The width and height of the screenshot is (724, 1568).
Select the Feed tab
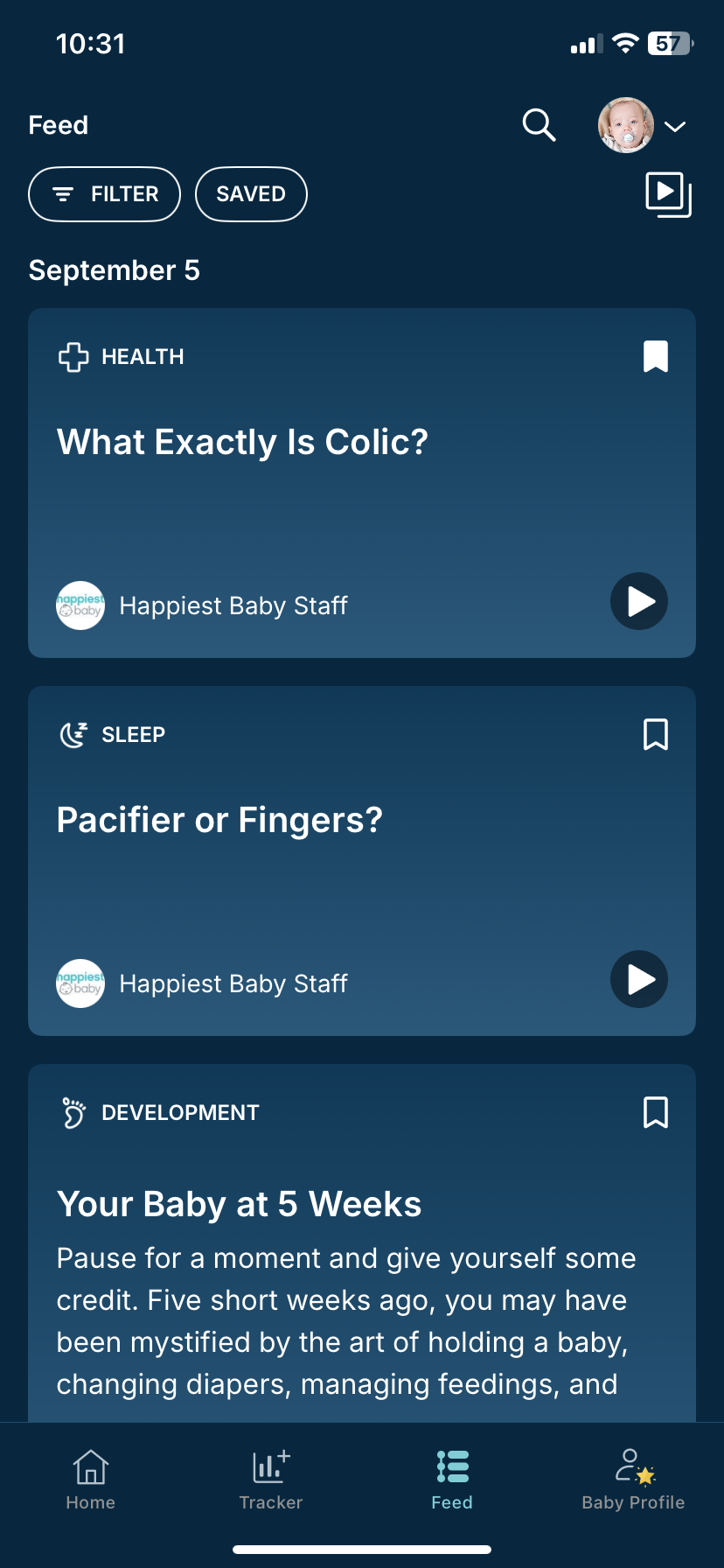[452, 1480]
